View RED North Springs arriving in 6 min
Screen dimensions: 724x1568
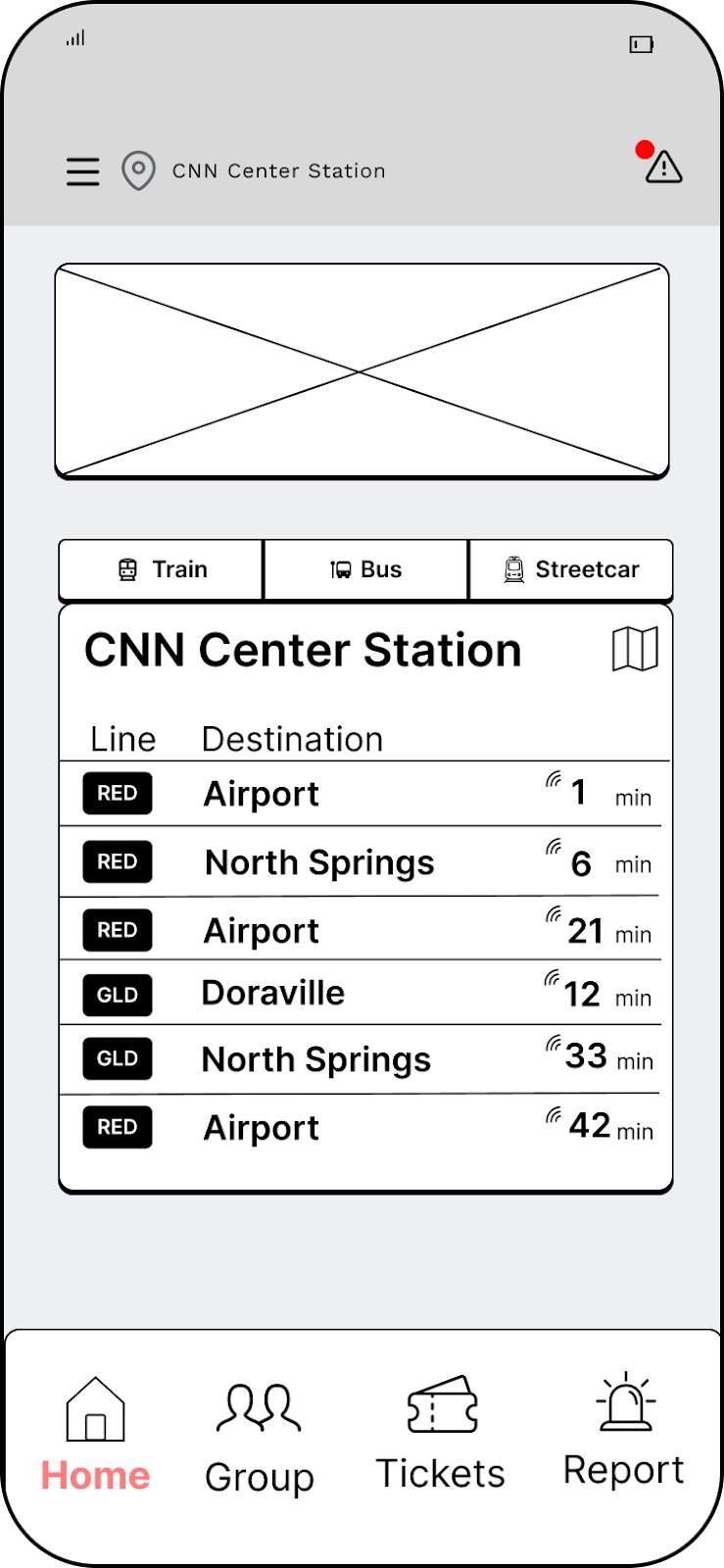point(364,862)
